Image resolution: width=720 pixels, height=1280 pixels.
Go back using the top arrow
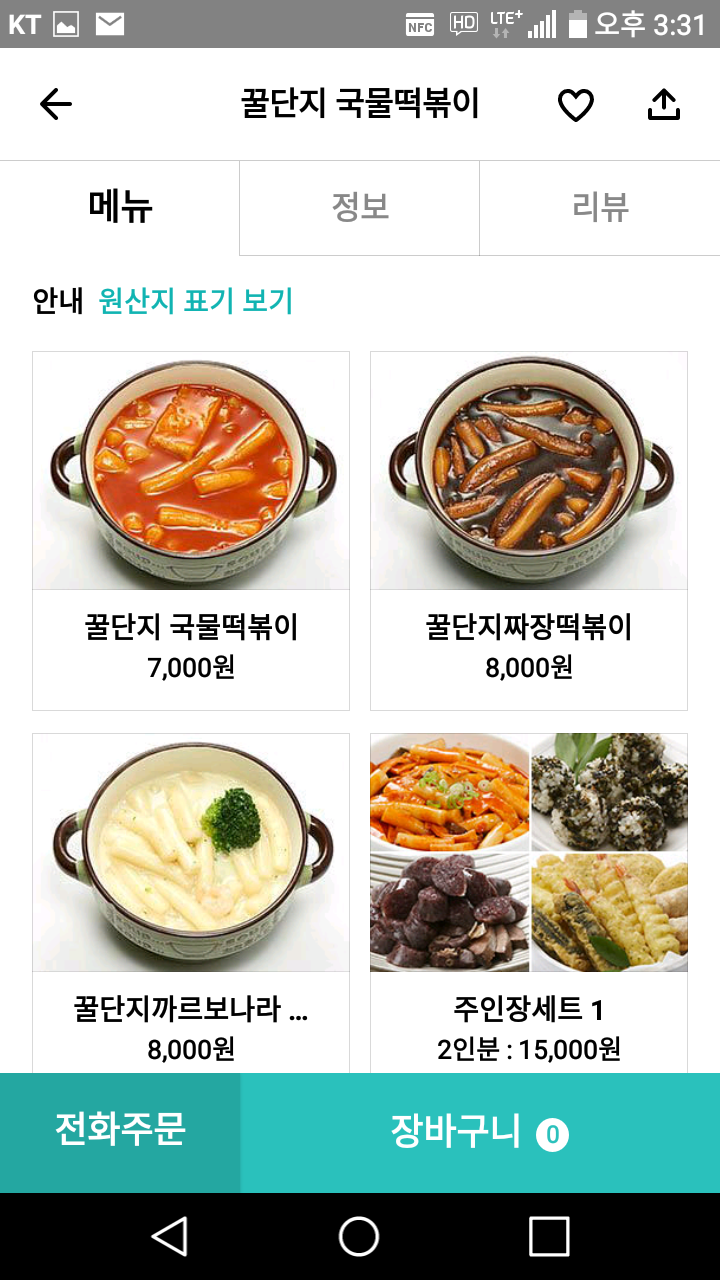coord(56,104)
